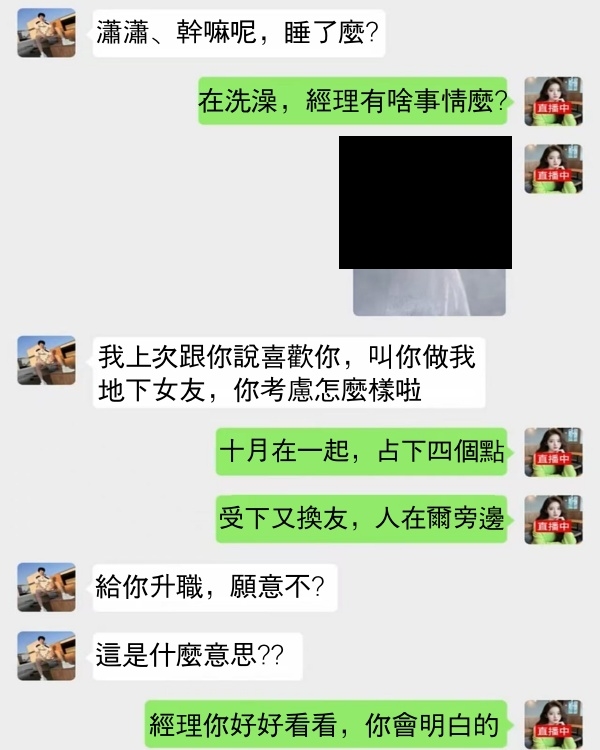This screenshot has width=600, height=750.
Task: Open the sender's avatar beside '在洗澡'
Action: [x=553, y=101]
